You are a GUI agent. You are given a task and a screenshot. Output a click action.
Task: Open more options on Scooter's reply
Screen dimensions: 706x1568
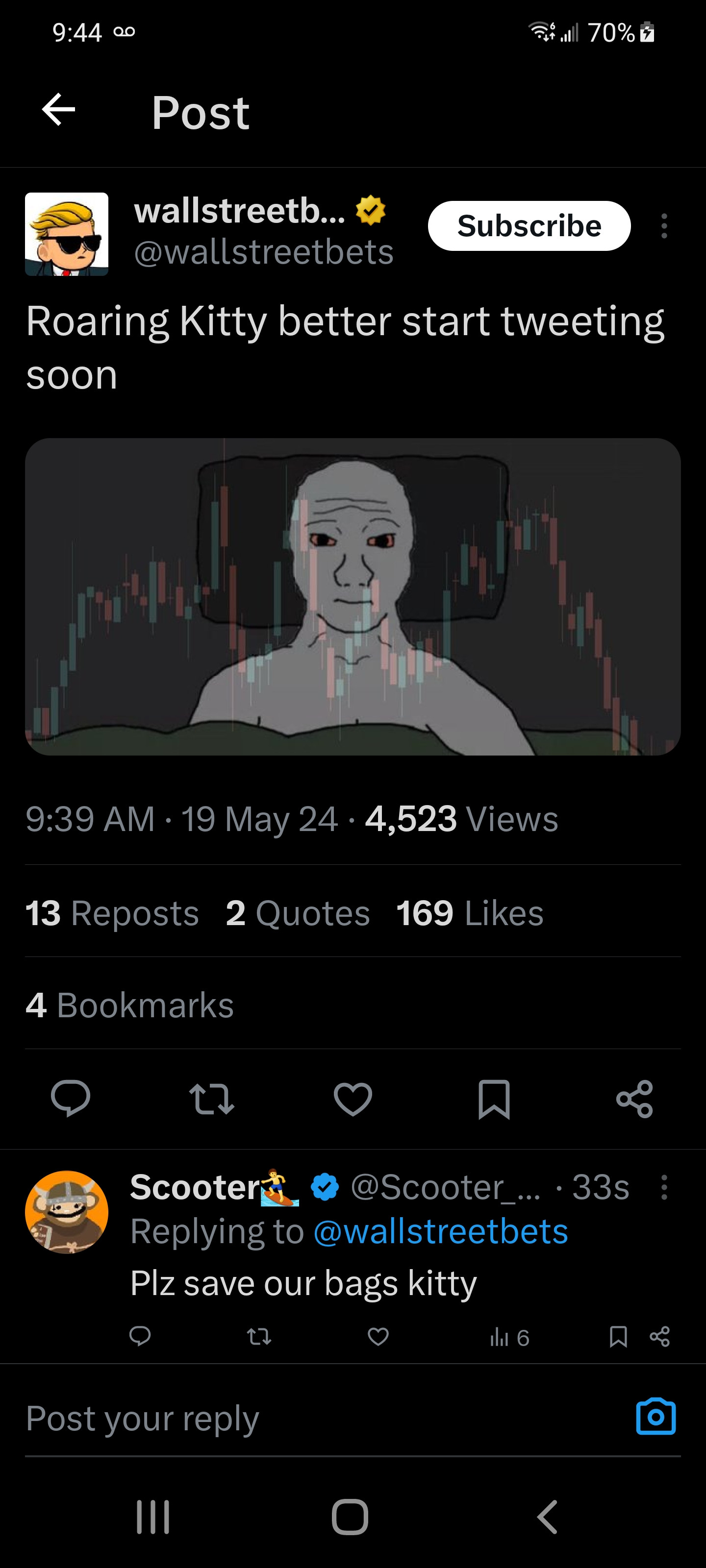[664, 1188]
